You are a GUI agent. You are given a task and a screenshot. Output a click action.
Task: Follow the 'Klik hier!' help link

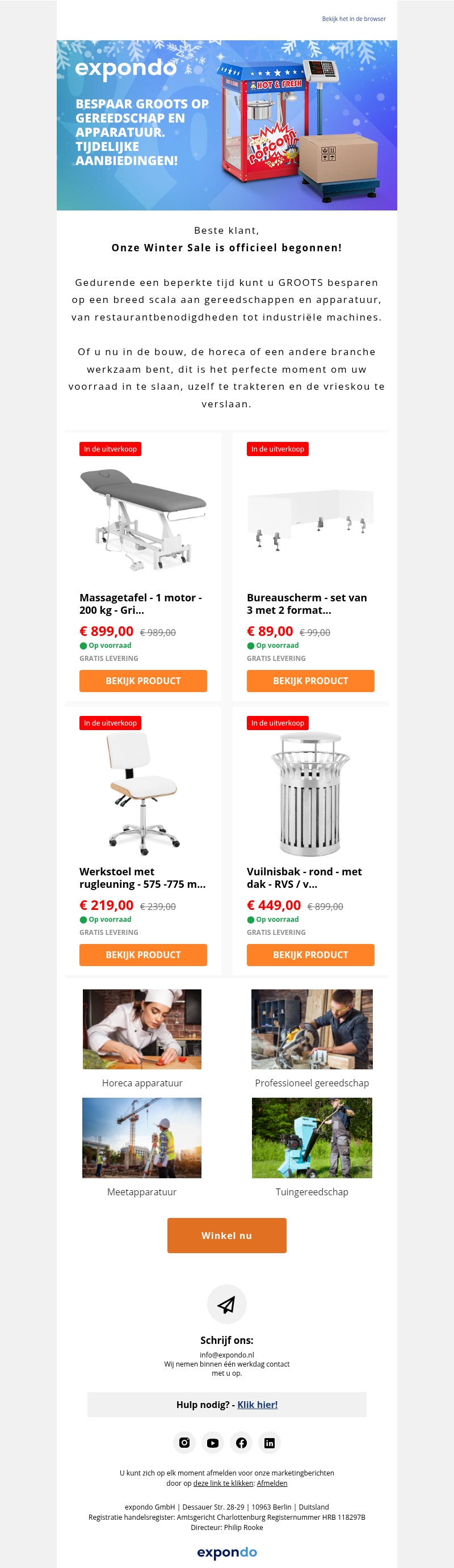(x=258, y=1404)
